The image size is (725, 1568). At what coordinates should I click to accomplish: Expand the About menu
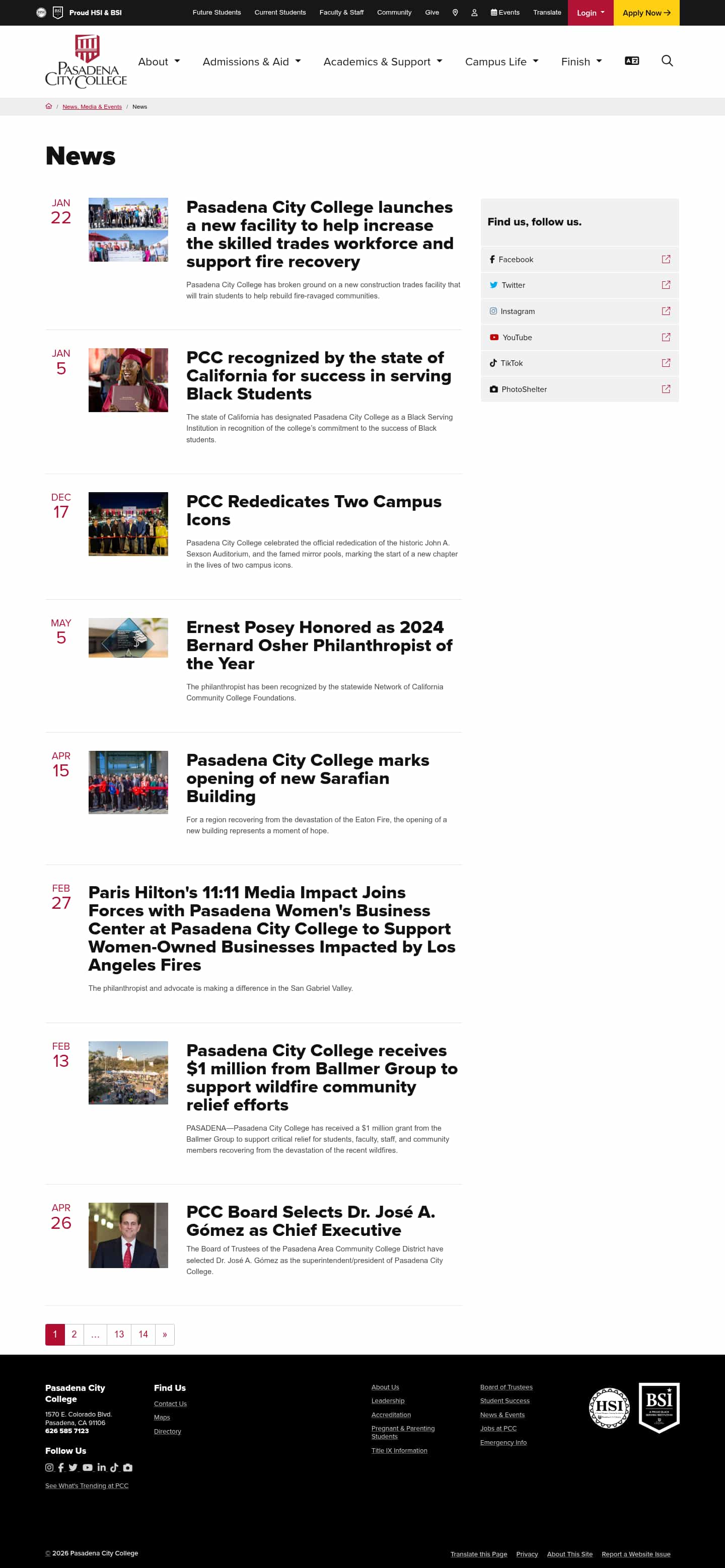[x=159, y=61]
